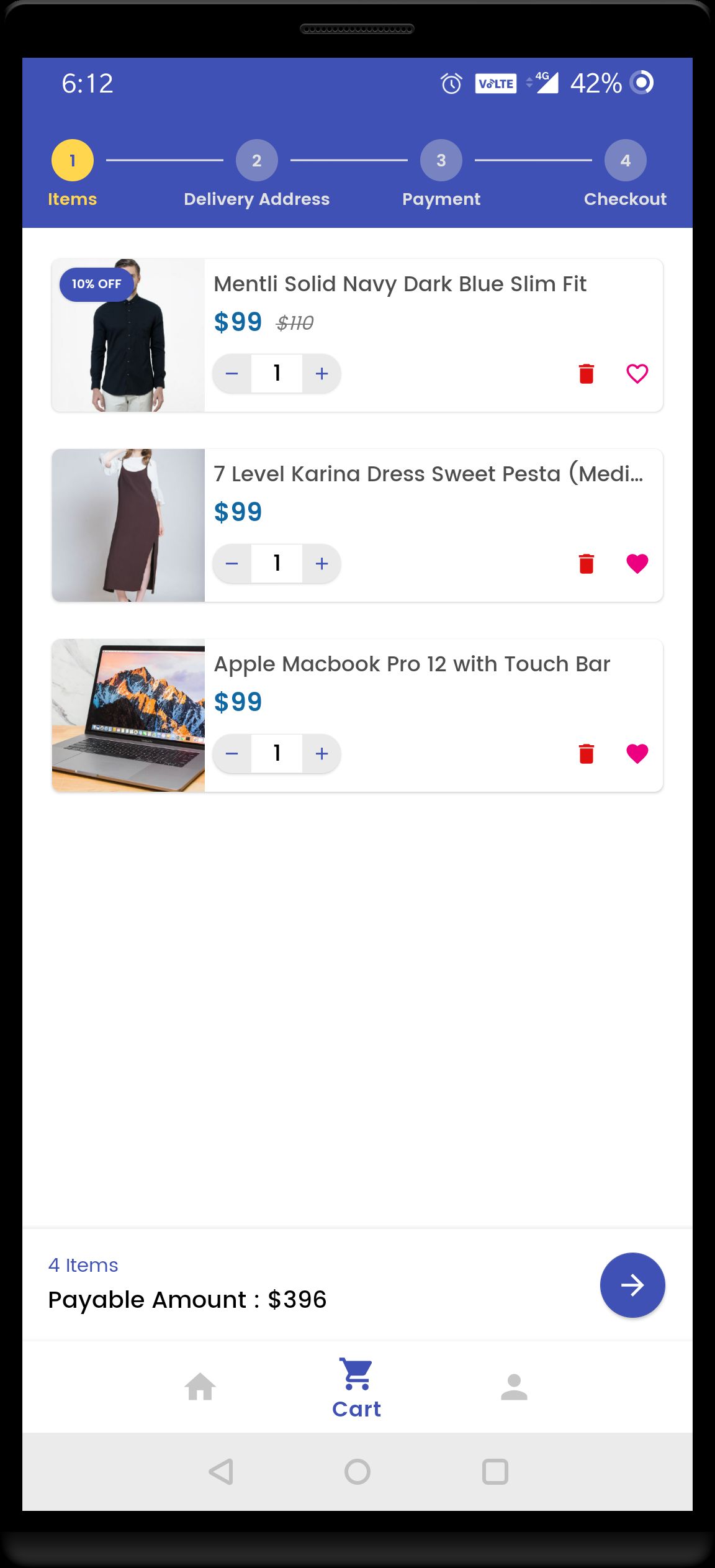Screen dimensions: 715x1568
Task: Jump to Payment step
Action: [x=441, y=161]
